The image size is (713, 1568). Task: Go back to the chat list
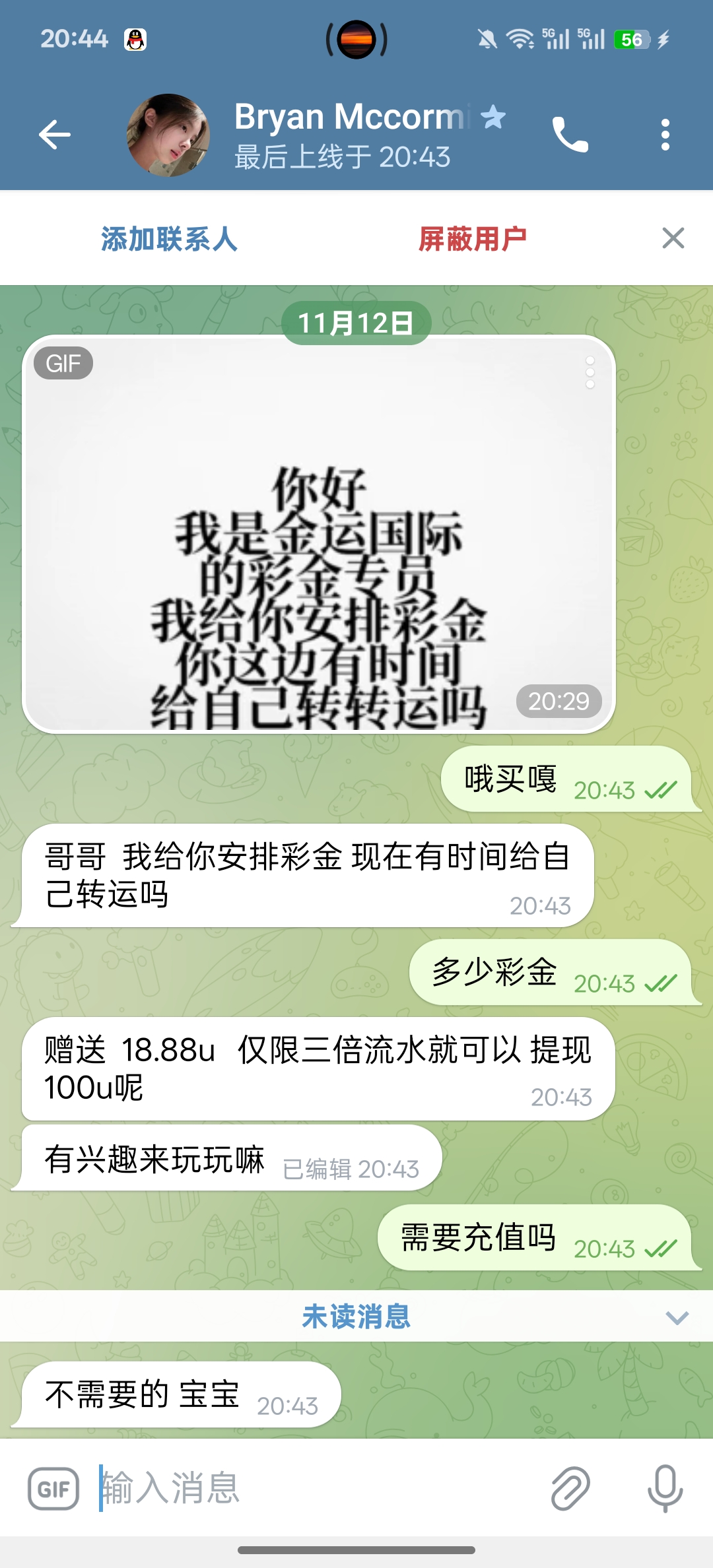55,135
